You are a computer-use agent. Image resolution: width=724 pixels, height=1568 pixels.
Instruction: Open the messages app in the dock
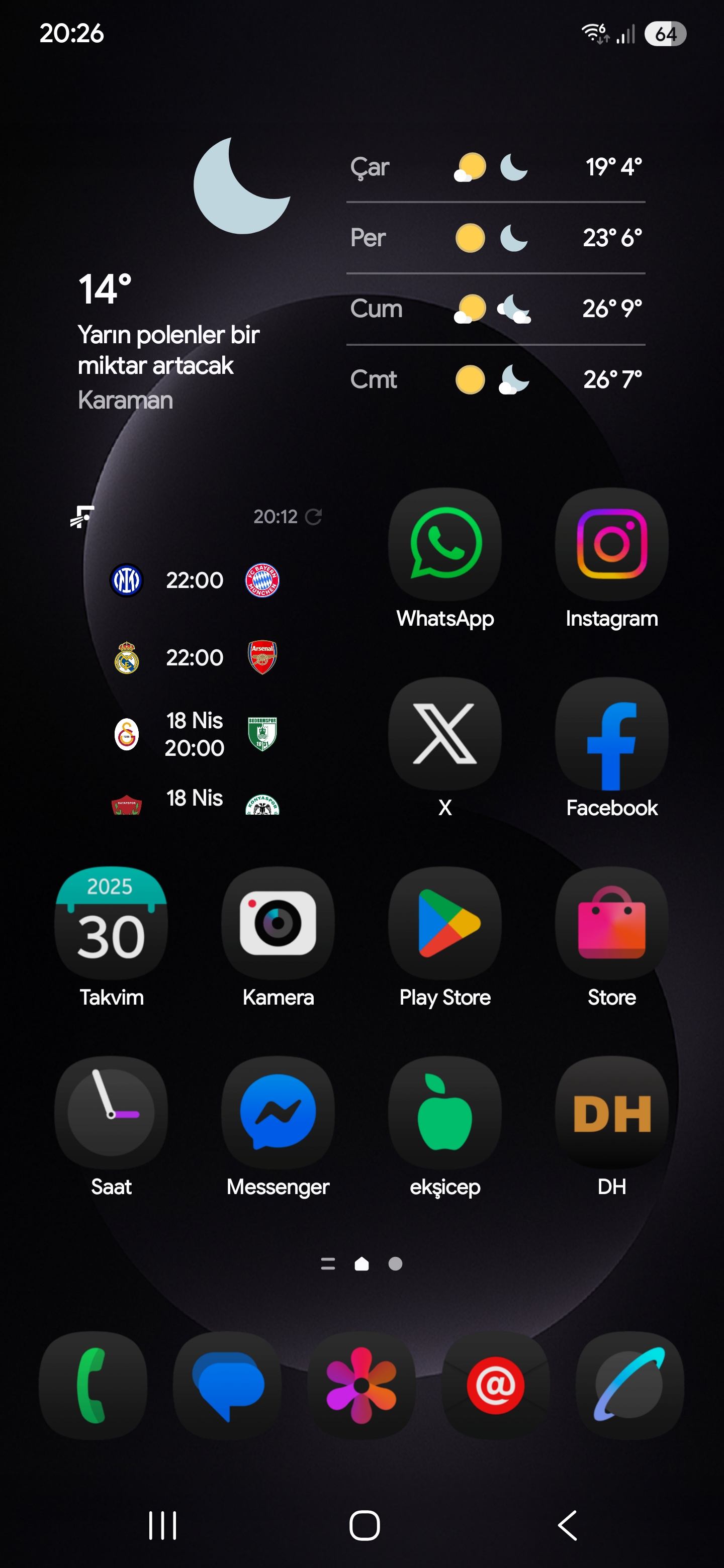228,1386
